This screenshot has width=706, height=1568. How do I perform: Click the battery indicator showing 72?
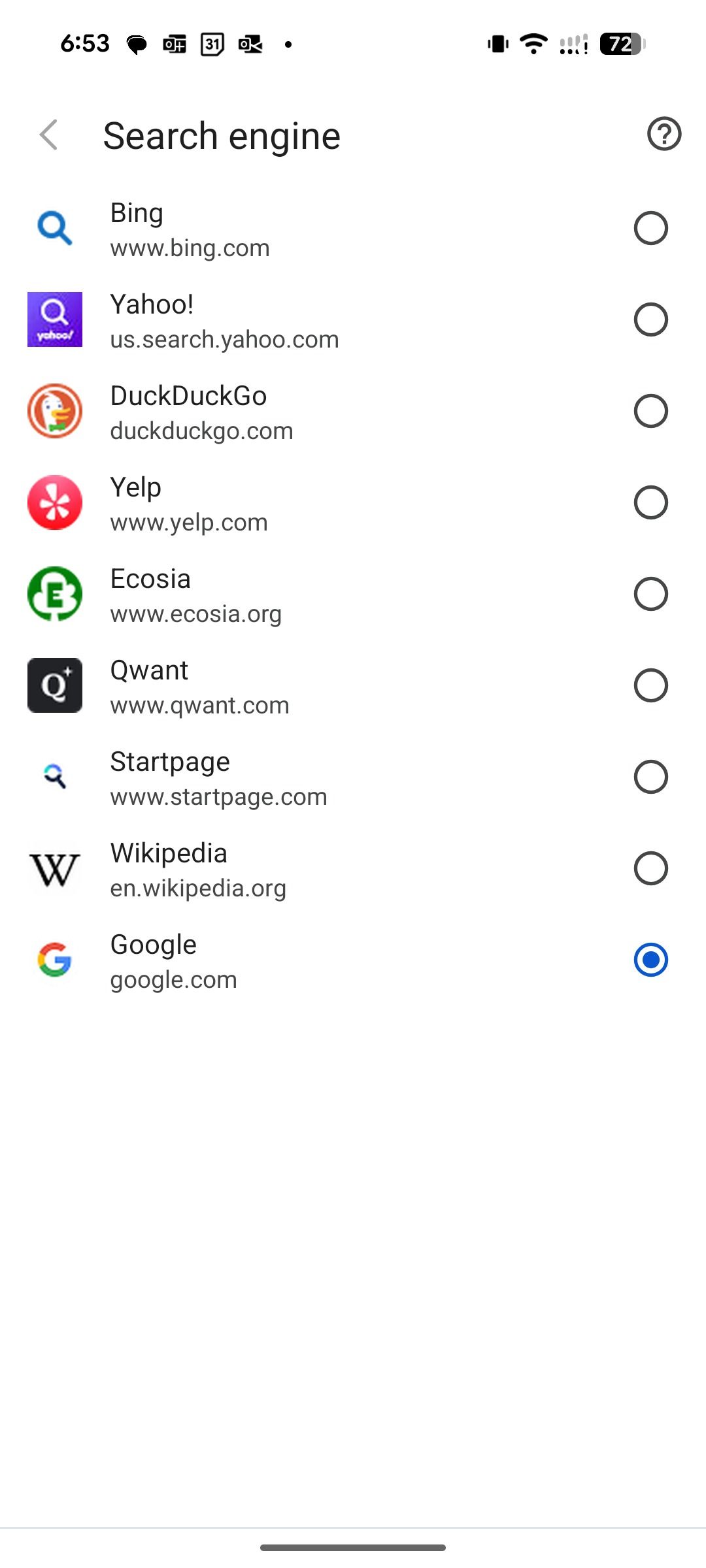pos(622,43)
